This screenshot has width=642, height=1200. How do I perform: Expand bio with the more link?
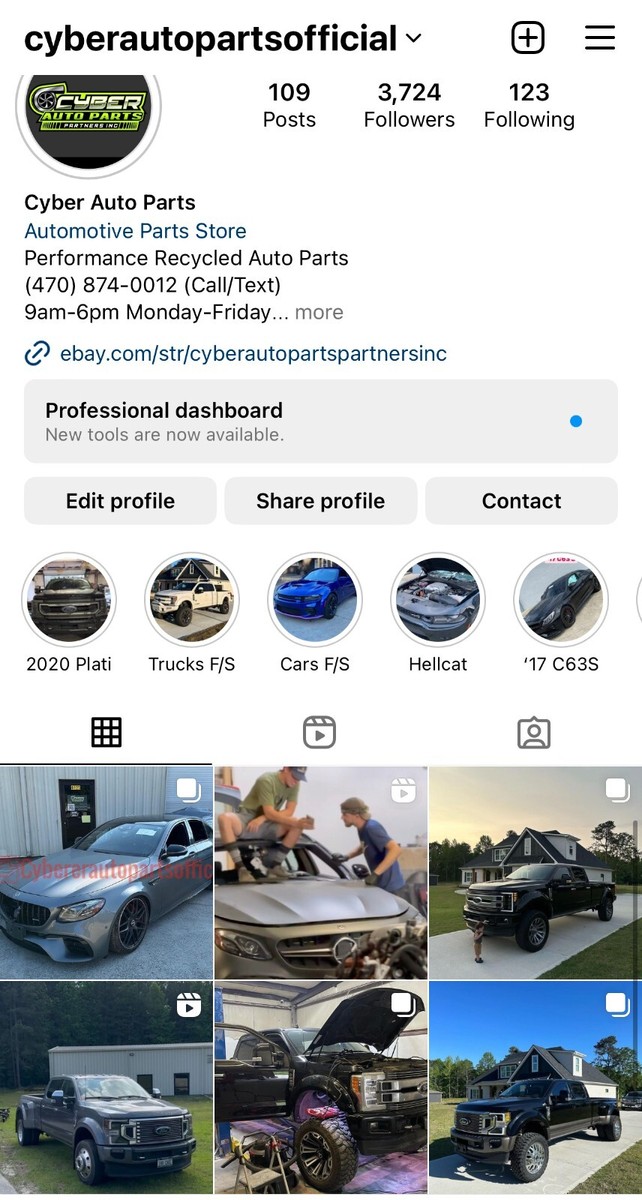[x=319, y=312]
